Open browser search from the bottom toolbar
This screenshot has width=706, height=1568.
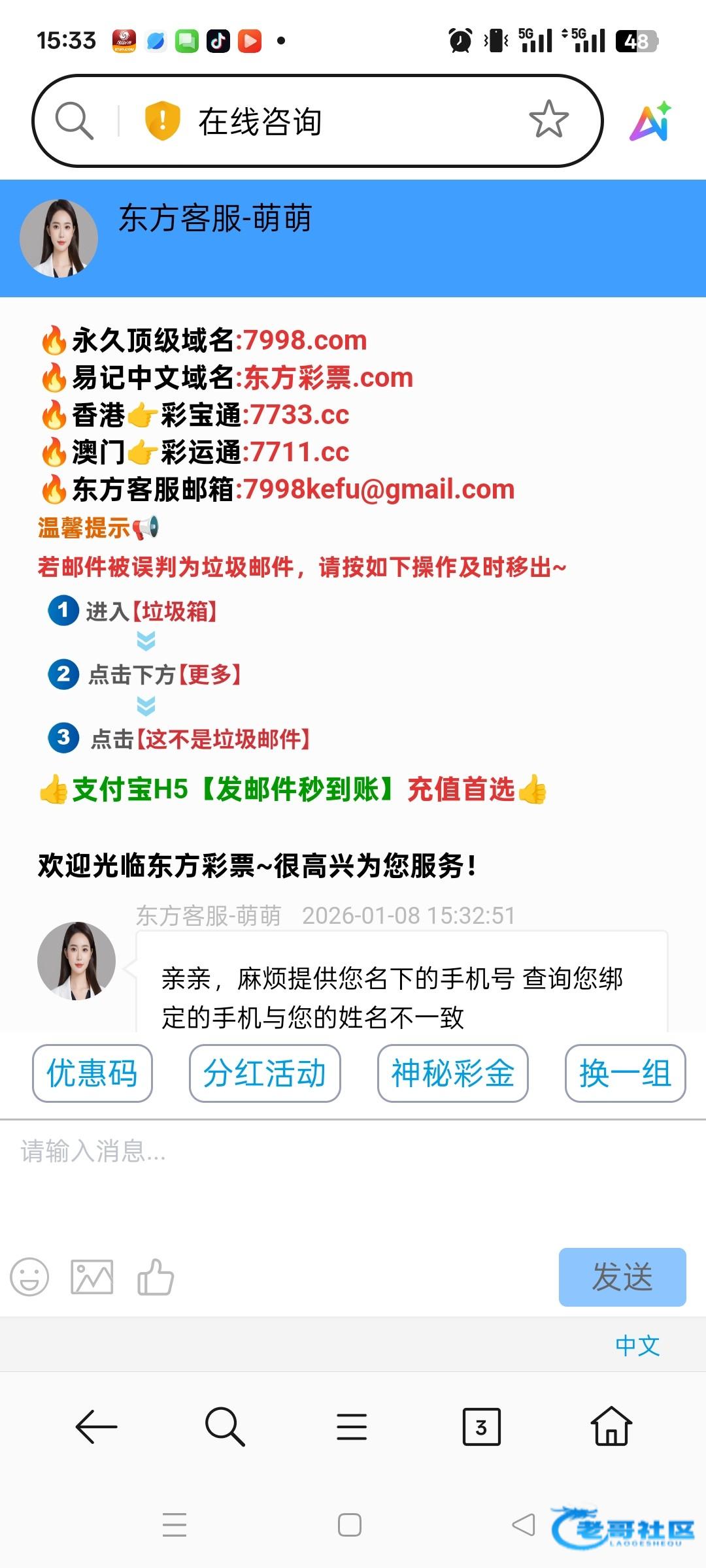224,1427
